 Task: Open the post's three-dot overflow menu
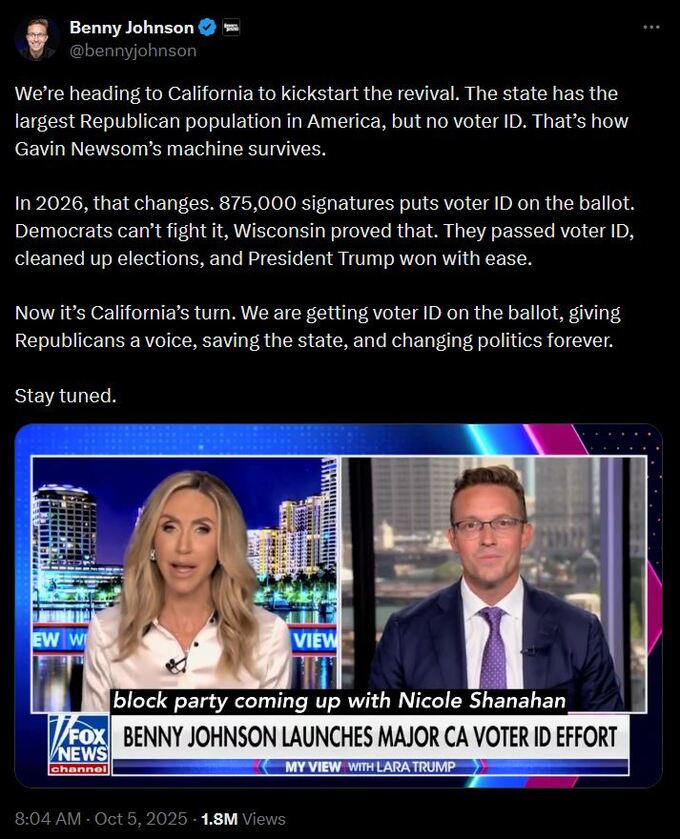651,27
